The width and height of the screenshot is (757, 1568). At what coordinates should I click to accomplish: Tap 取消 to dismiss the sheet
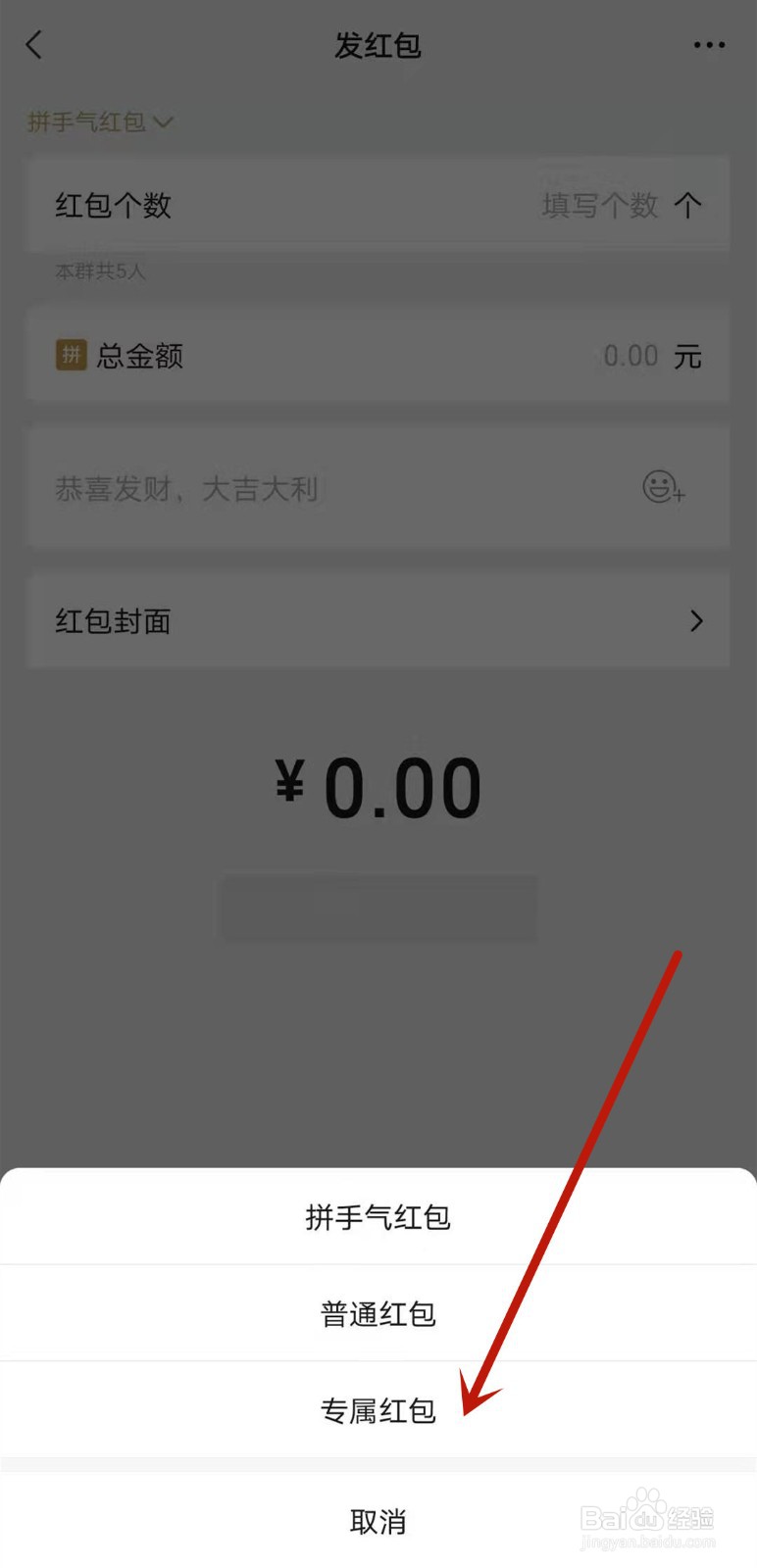[378, 1522]
